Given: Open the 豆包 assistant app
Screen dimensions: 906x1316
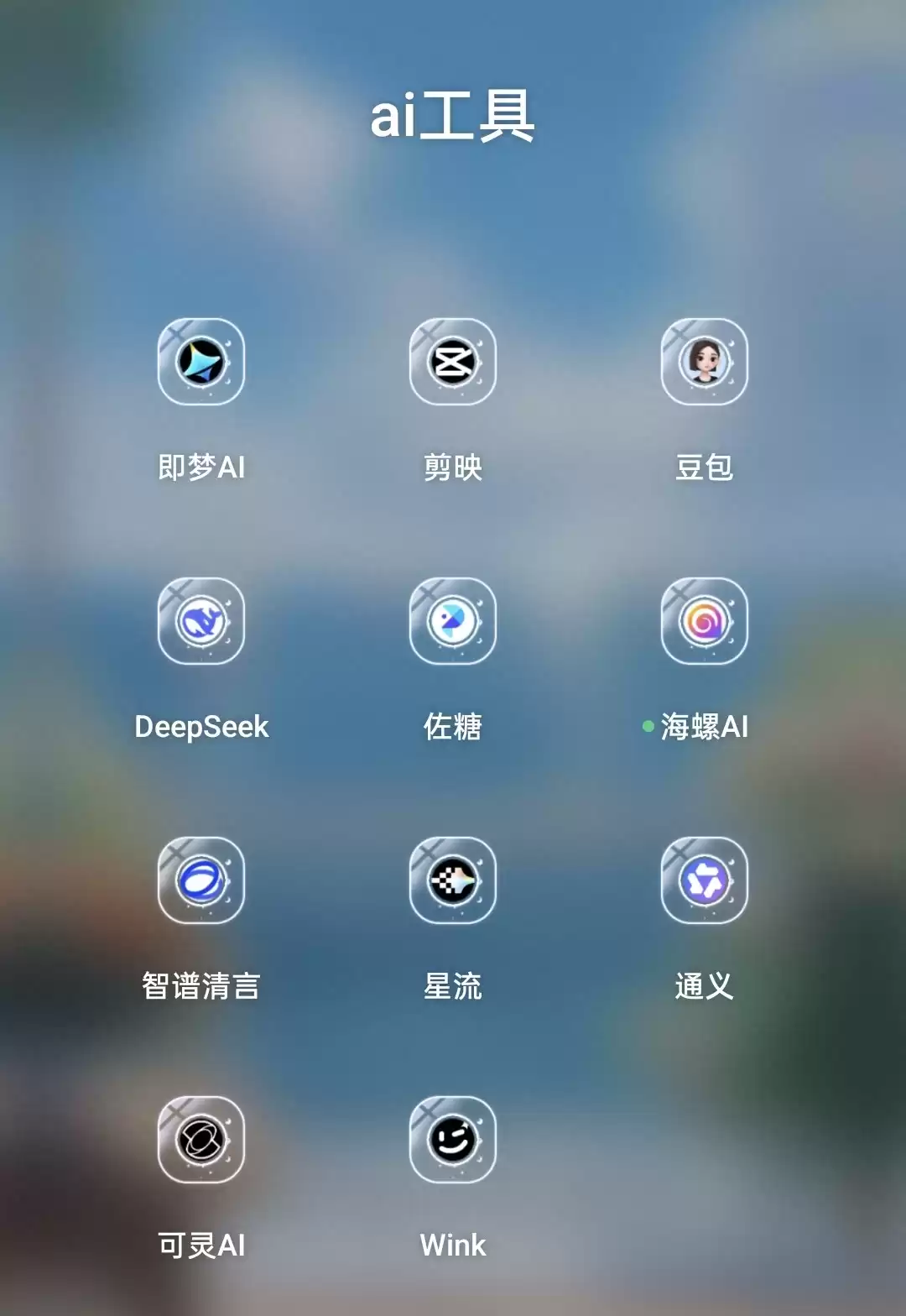Looking at the screenshot, I should tap(705, 363).
